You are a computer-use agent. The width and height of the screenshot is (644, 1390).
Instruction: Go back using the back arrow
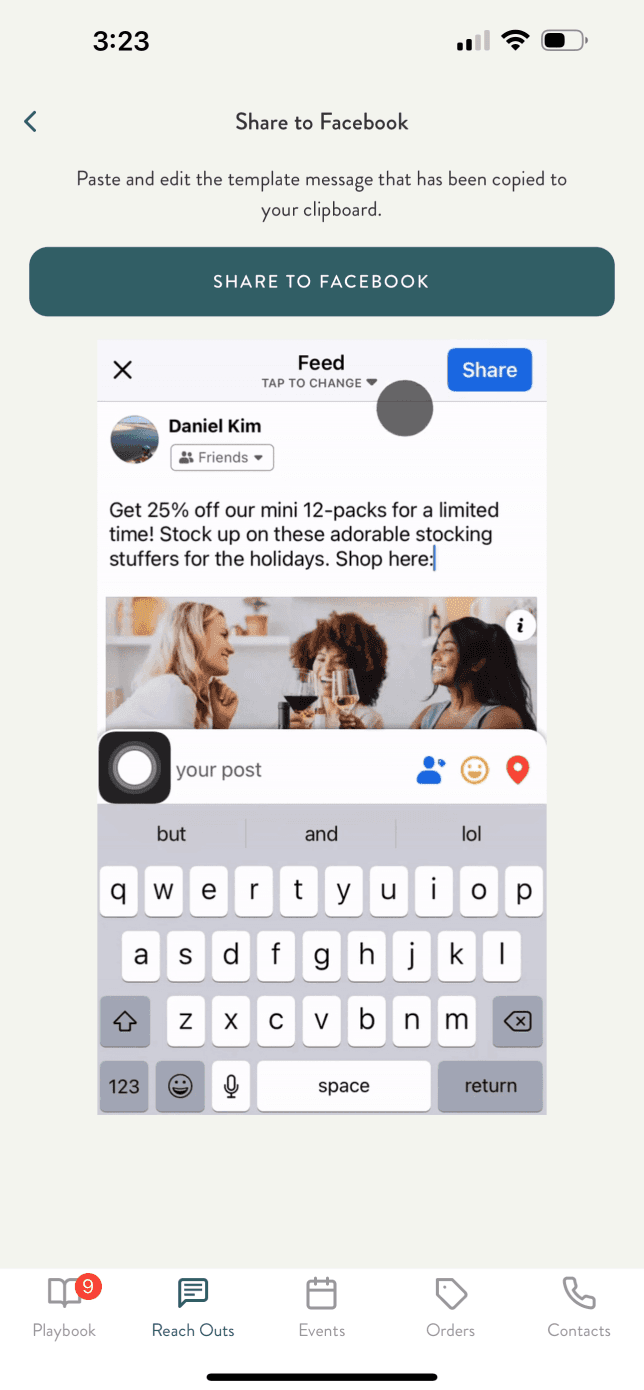[x=30, y=122]
